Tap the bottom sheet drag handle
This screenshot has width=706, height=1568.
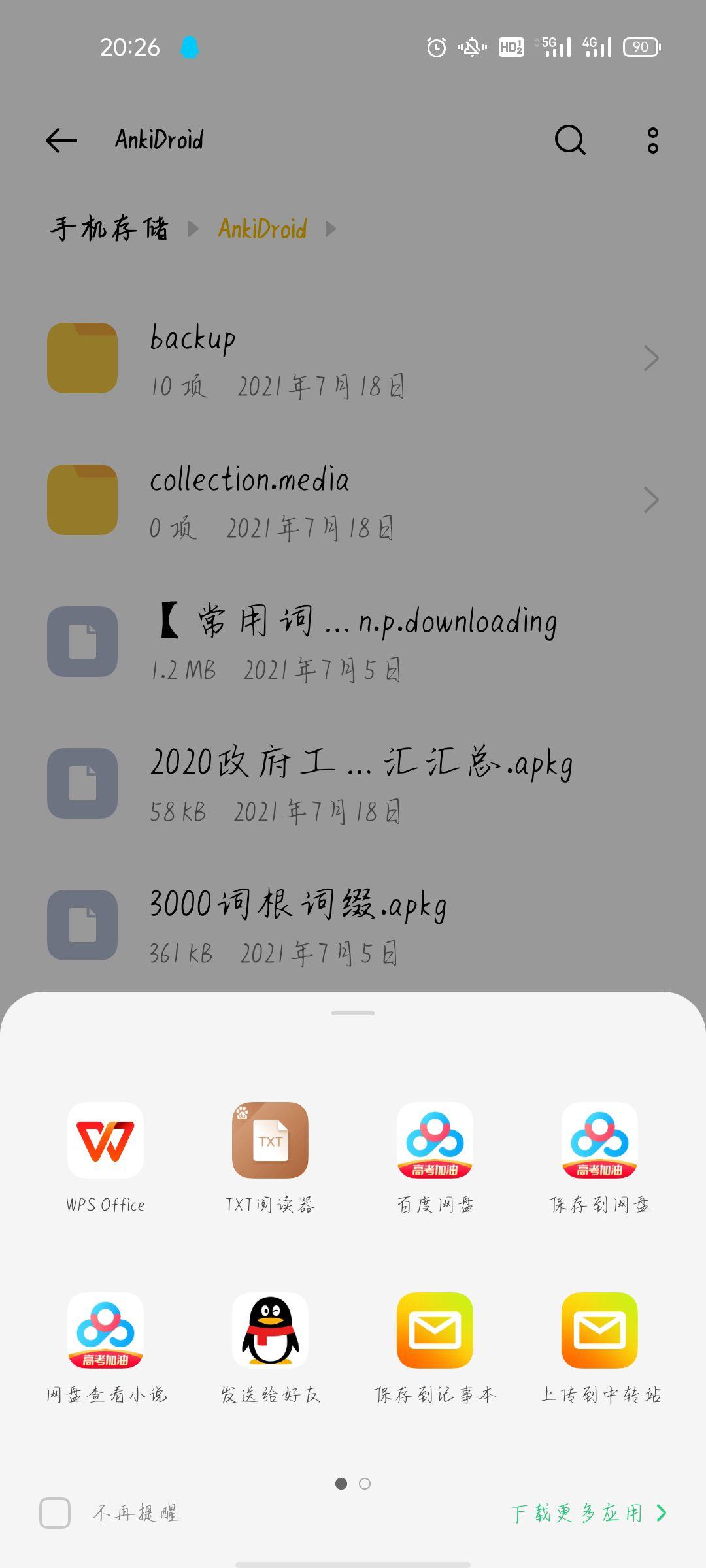click(353, 1013)
